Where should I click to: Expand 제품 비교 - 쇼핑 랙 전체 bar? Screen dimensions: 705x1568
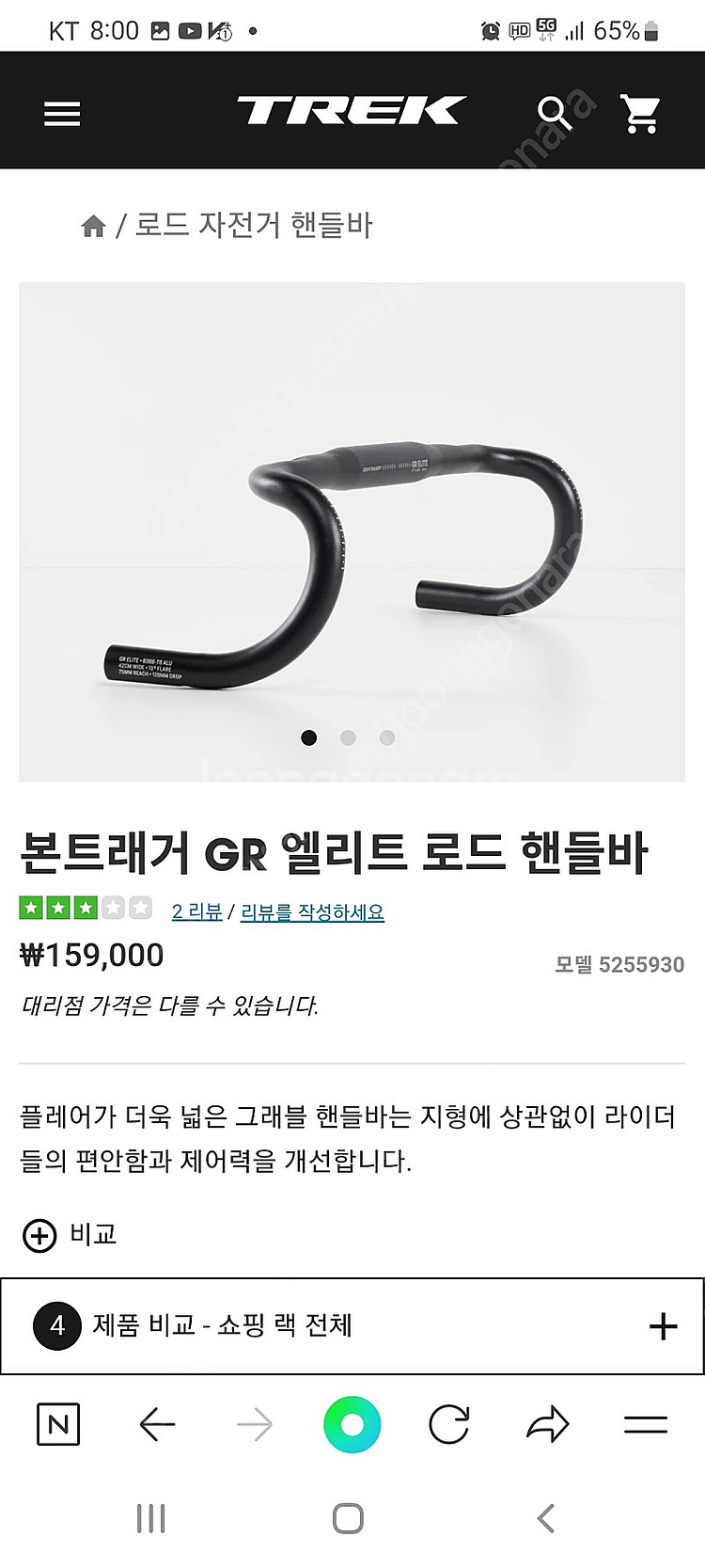[352, 1325]
